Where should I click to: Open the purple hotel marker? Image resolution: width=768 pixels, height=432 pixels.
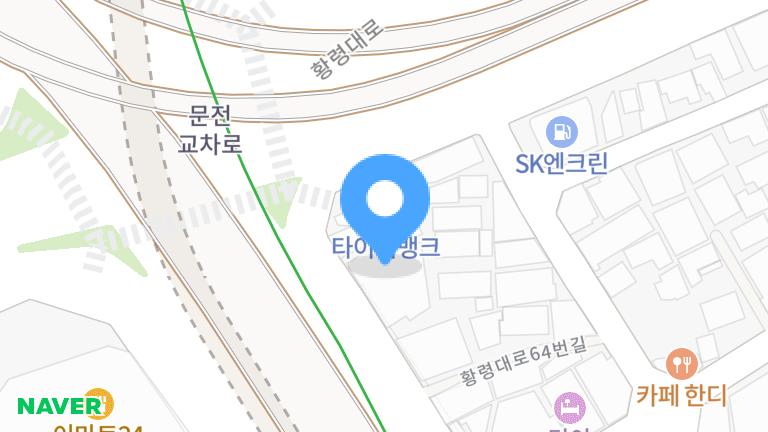tap(569, 406)
